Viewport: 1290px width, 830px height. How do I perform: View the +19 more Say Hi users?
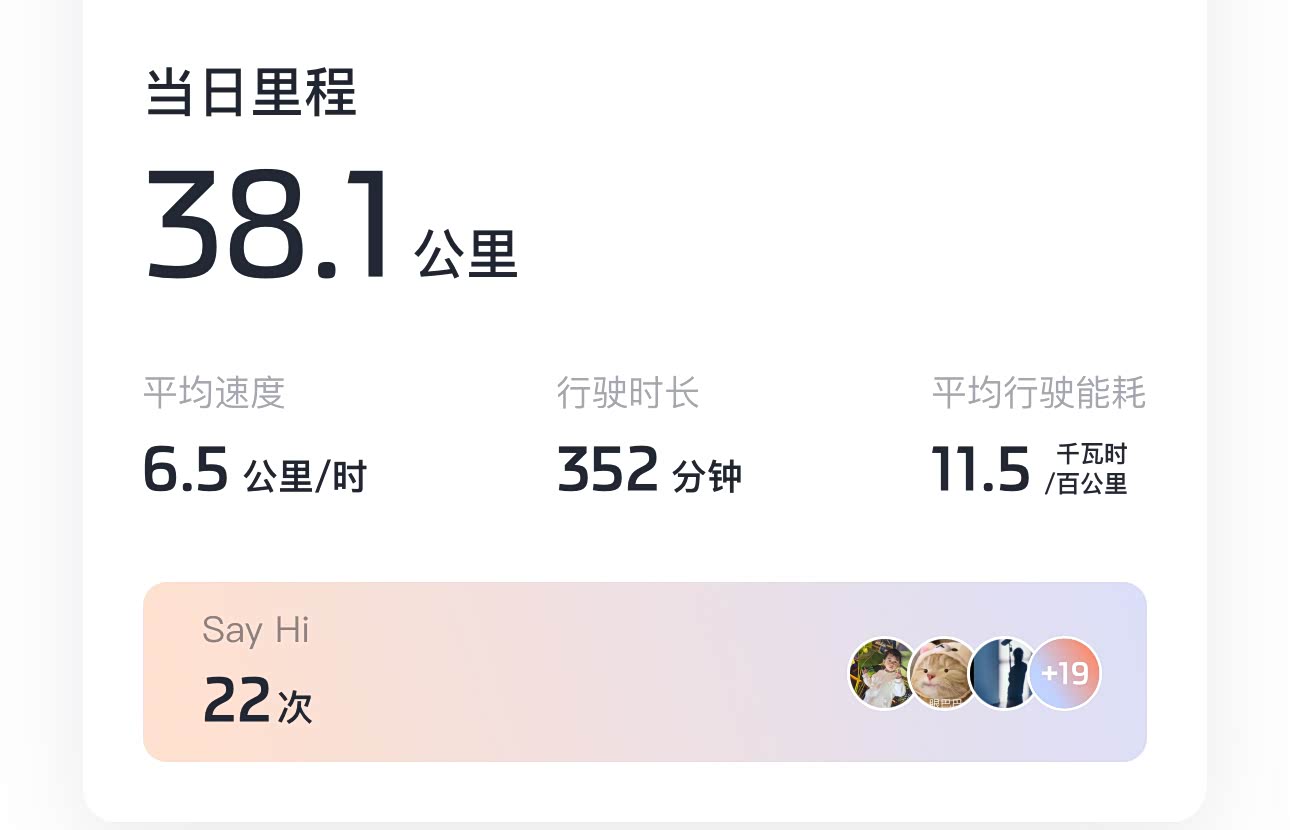pos(1065,674)
